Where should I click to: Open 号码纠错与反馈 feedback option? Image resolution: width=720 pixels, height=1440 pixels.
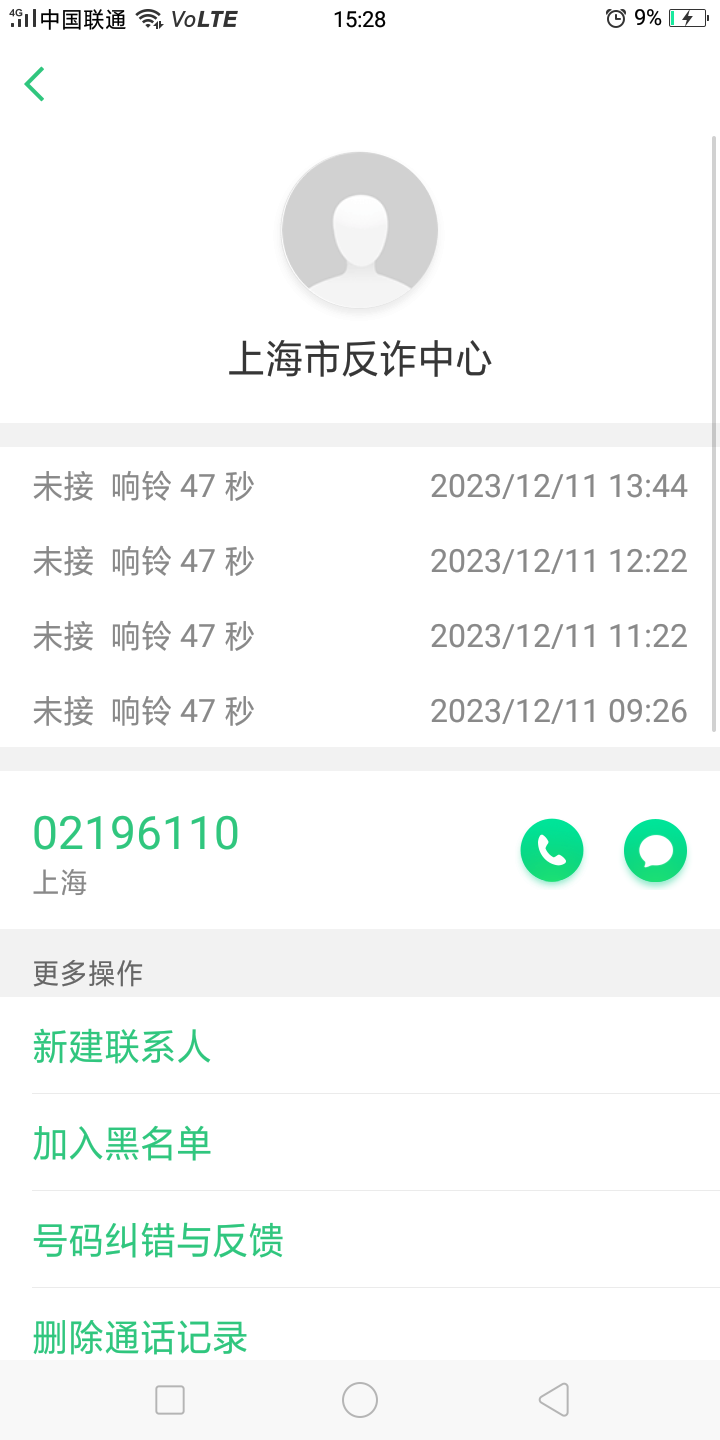[x=158, y=1240]
